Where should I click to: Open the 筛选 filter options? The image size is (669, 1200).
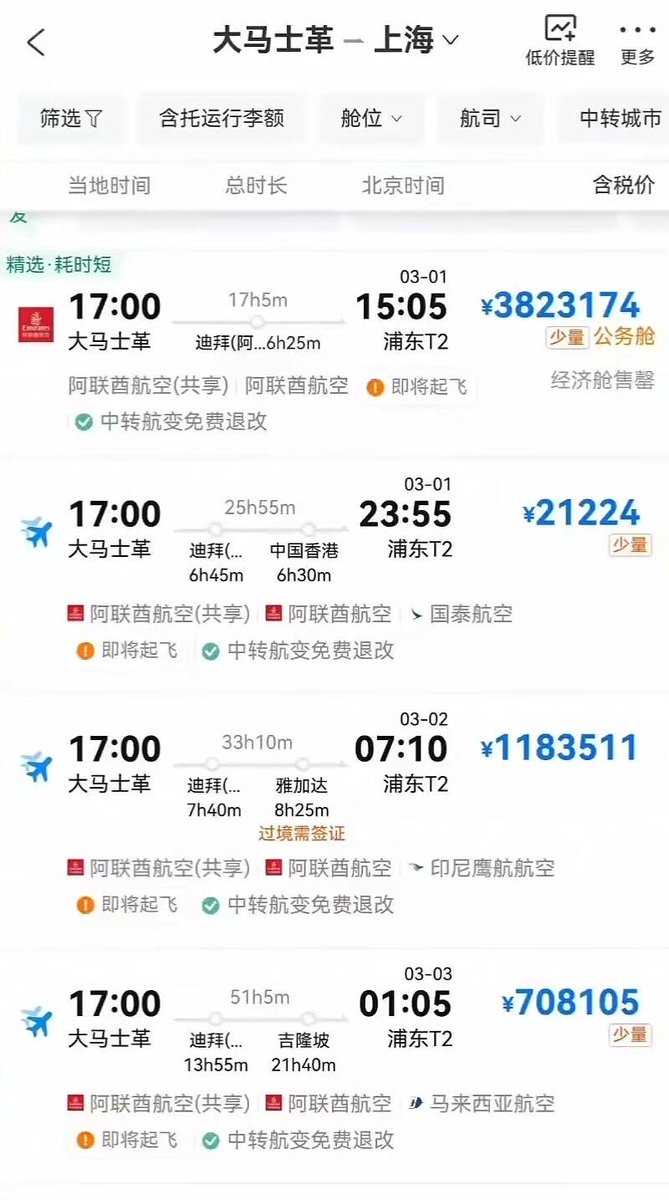tap(71, 118)
